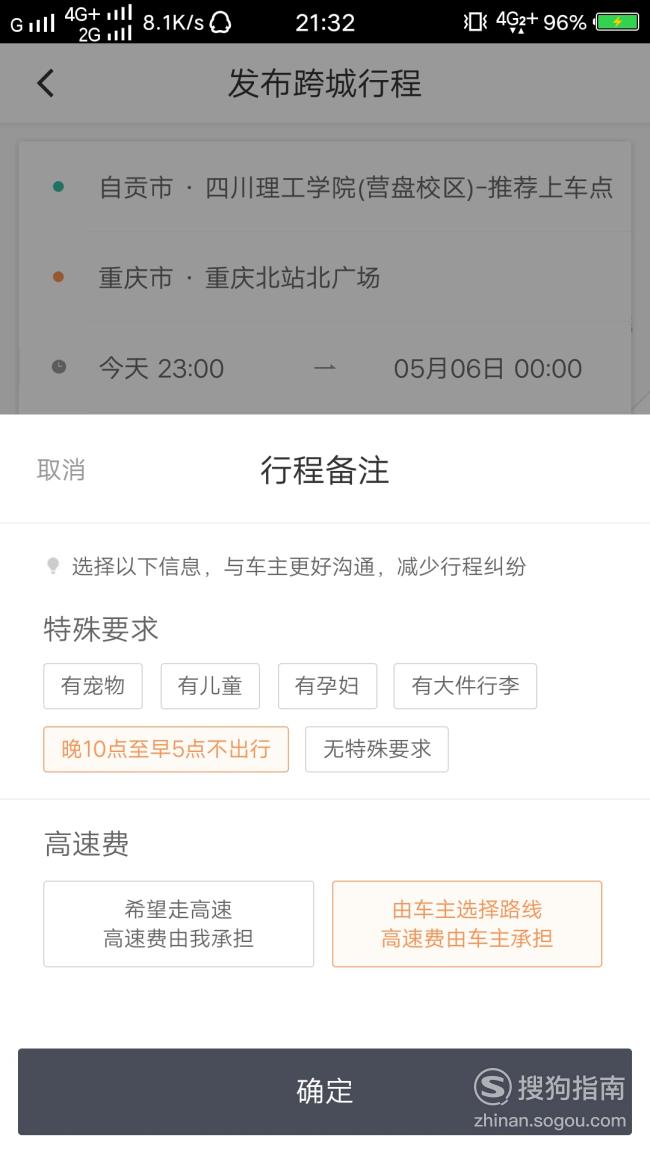Select the 有宠物 chip
This screenshot has height=1155, width=650.
point(93,686)
